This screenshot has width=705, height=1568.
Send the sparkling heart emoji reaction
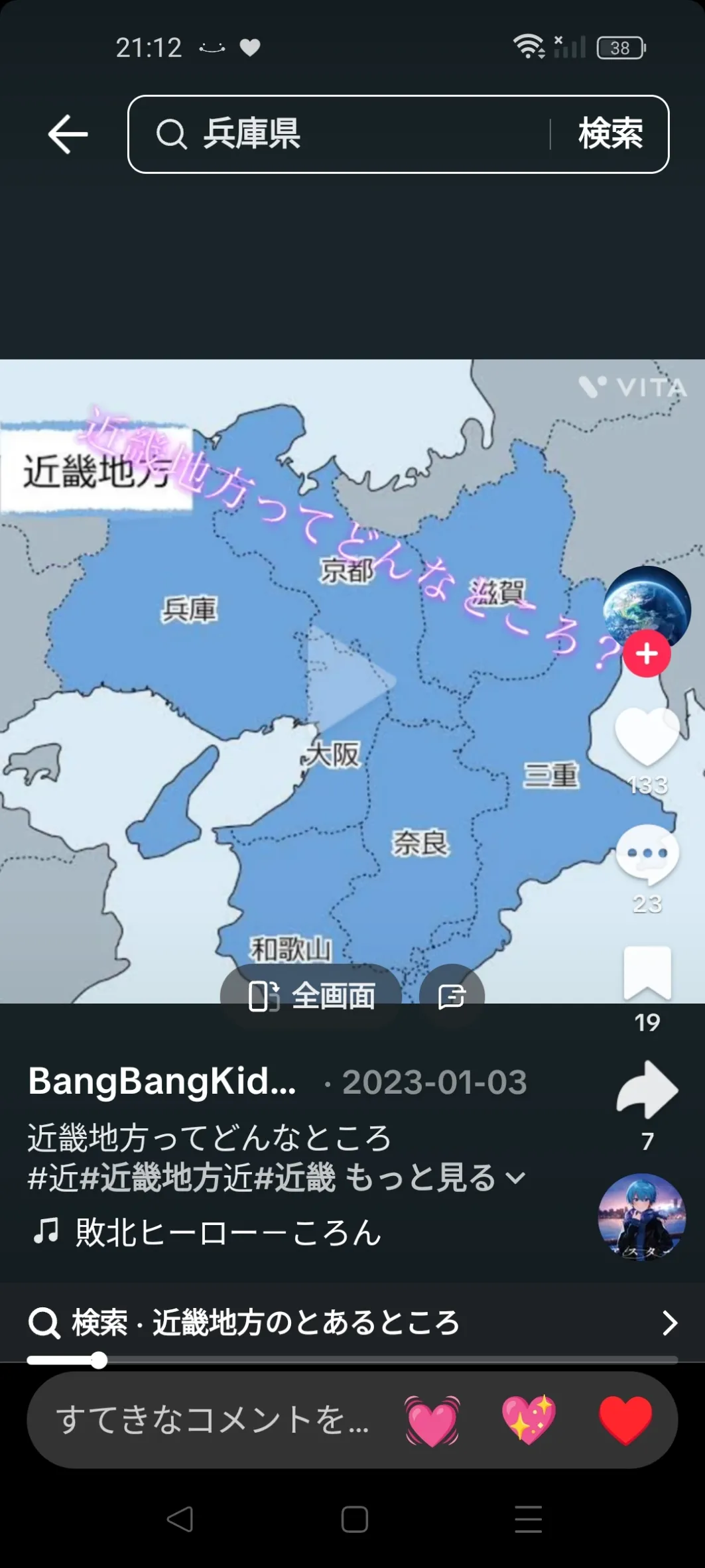coord(529,1420)
